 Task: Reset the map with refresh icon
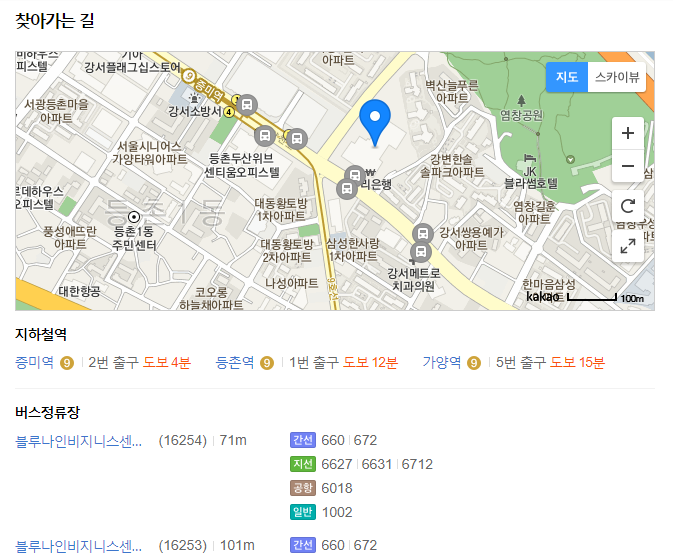[x=628, y=206]
